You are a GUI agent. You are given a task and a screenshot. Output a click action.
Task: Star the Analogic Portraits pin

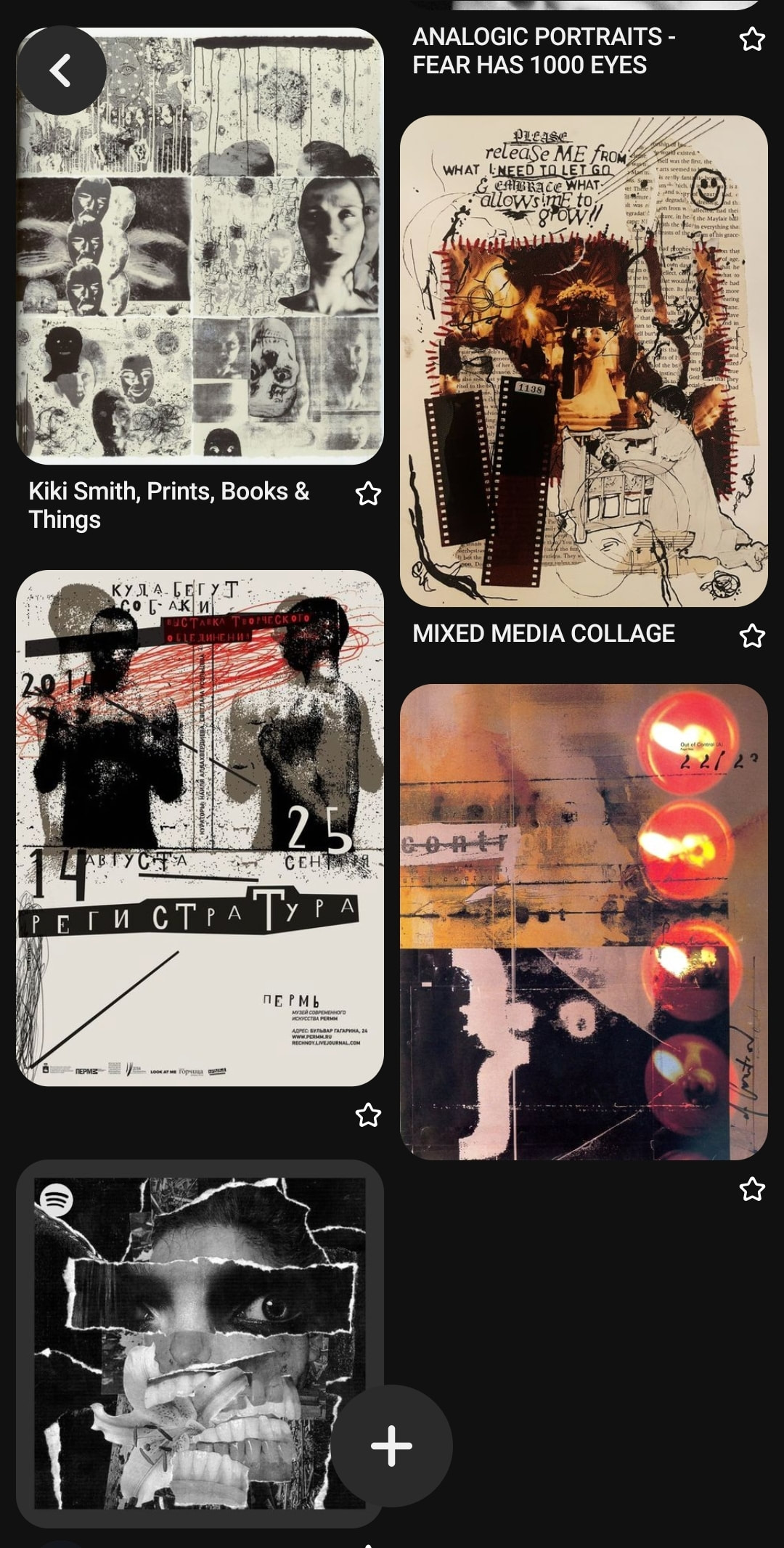click(752, 39)
